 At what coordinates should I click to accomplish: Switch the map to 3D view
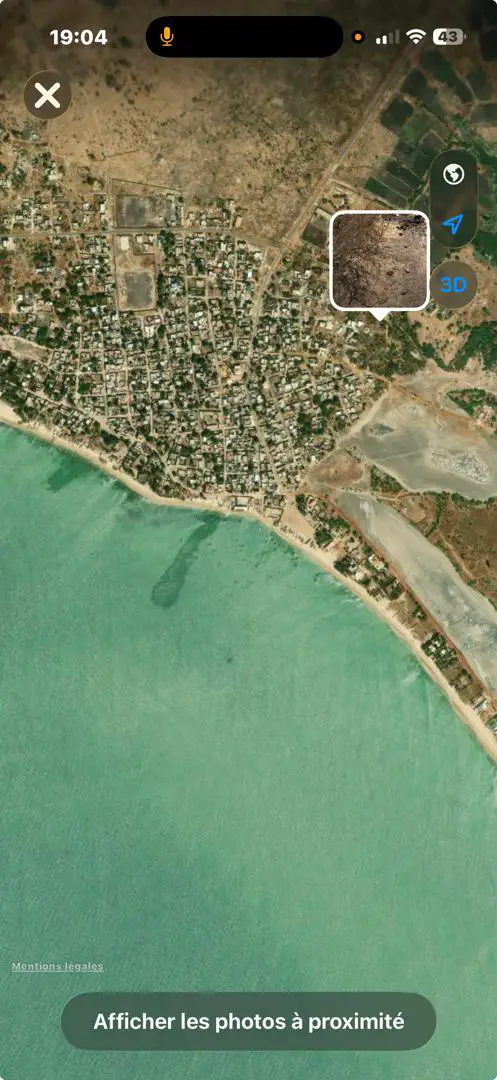coord(454,284)
